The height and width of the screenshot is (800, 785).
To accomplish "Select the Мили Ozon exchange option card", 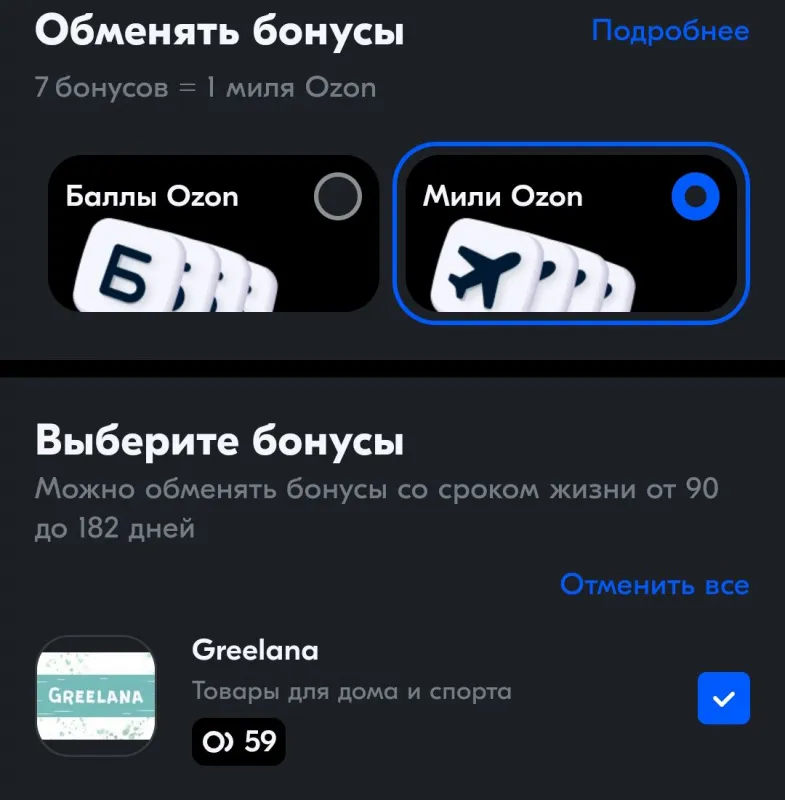I will [x=570, y=232].
